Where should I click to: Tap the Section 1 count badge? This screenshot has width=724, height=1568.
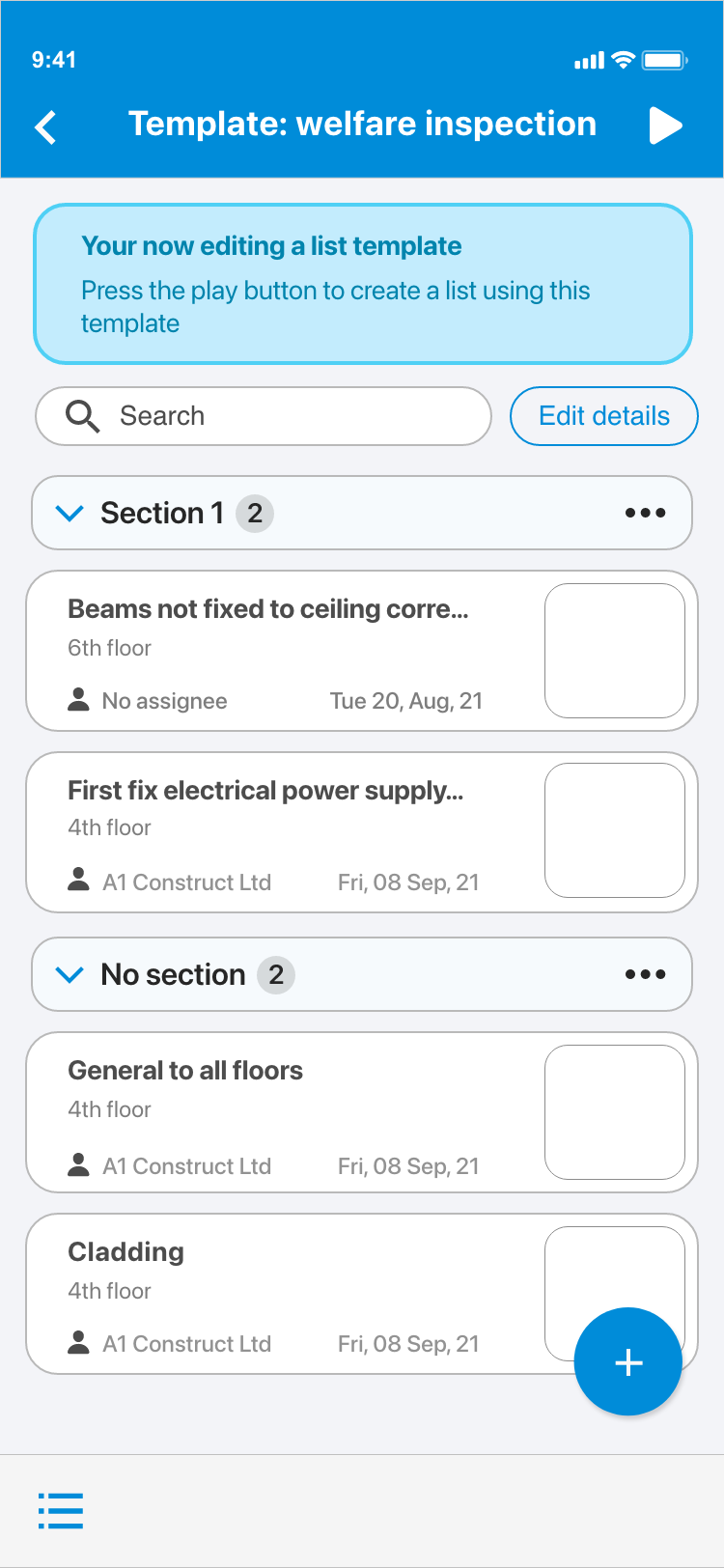(255, 513)
